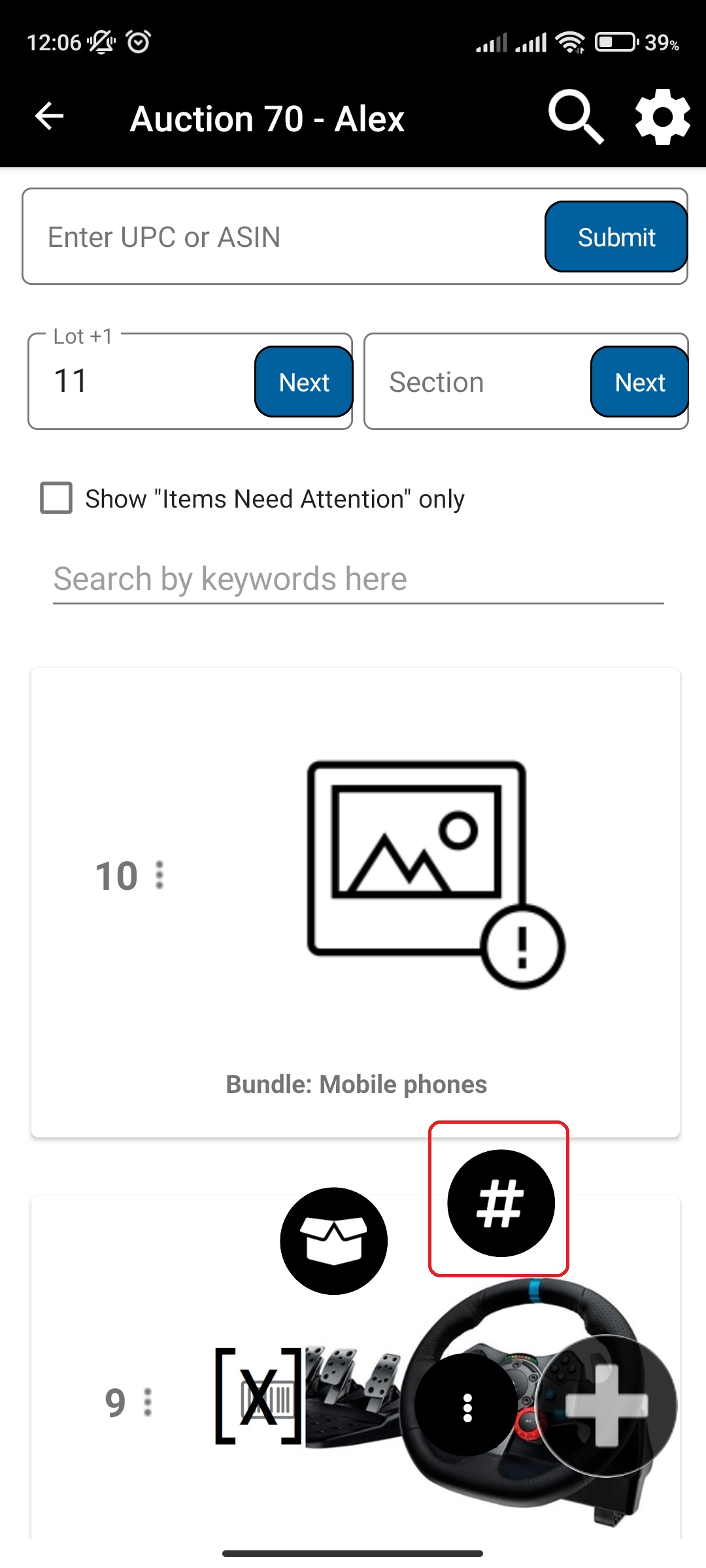This screenshot has height=1568, width=706.
Task: Tap the Enter UPC or ASIN field
Action: point(281,237)
